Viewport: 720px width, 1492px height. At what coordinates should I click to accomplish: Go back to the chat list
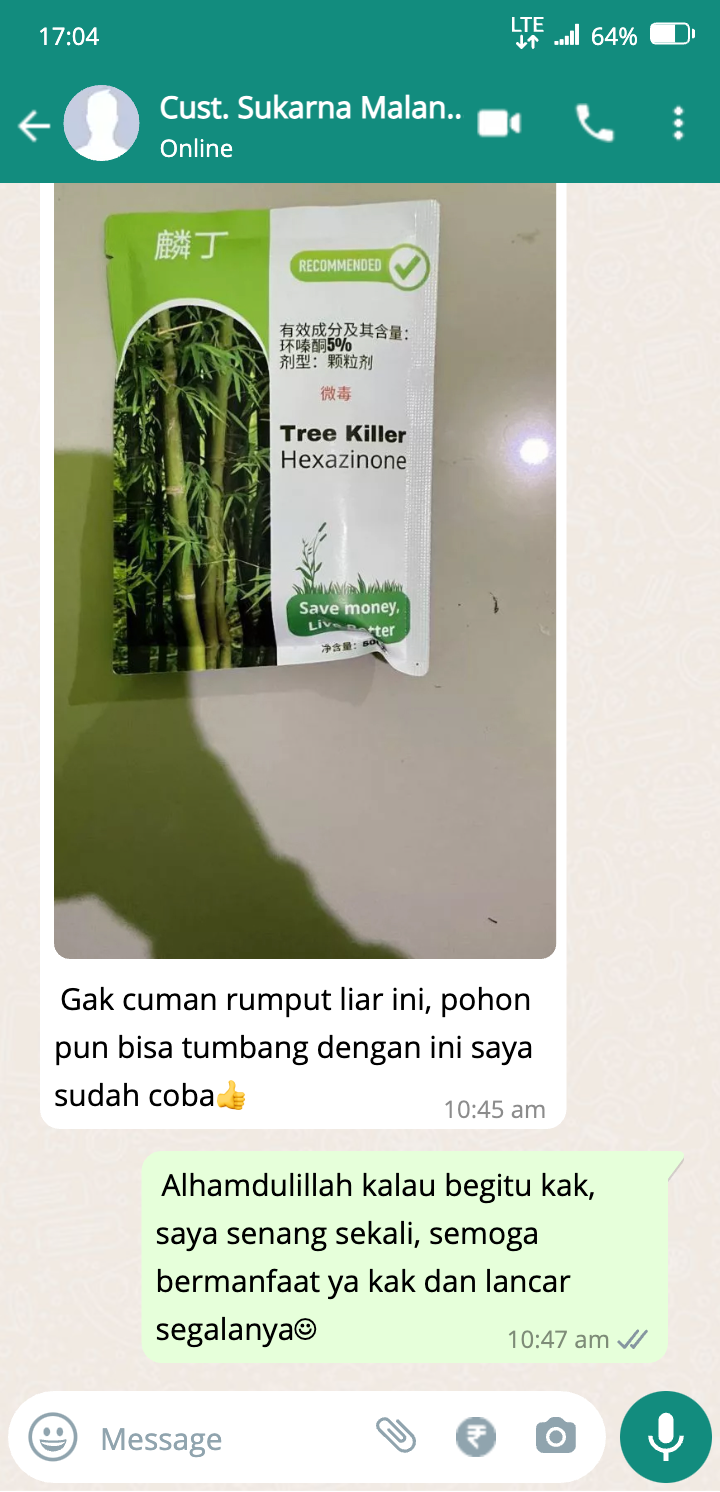click(33, 125)
